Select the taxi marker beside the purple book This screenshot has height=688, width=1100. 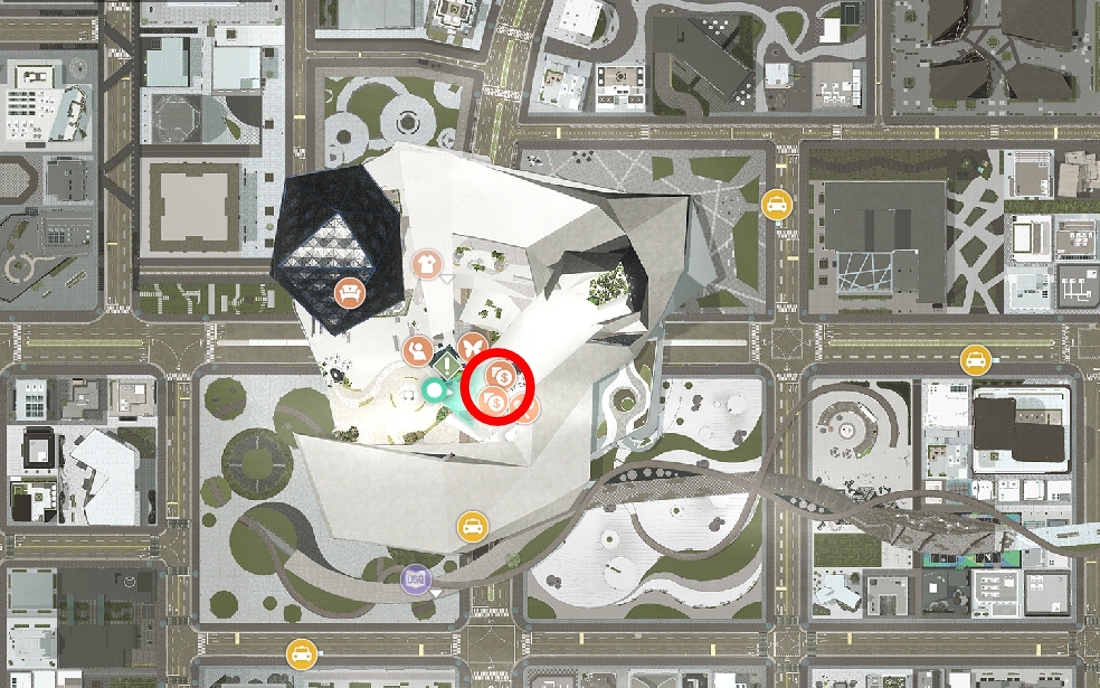coord(472,525)
